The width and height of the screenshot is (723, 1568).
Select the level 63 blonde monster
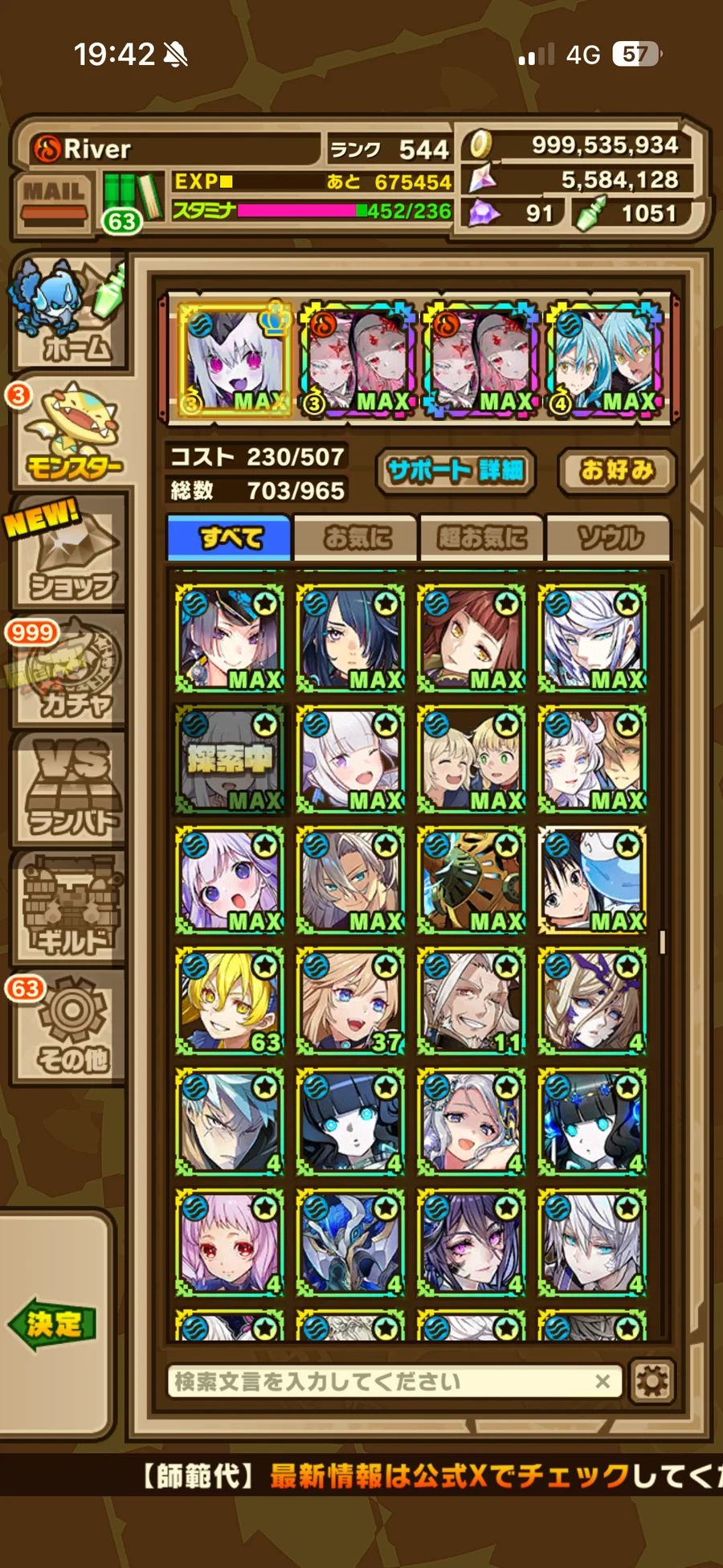tap(230, 1001)
